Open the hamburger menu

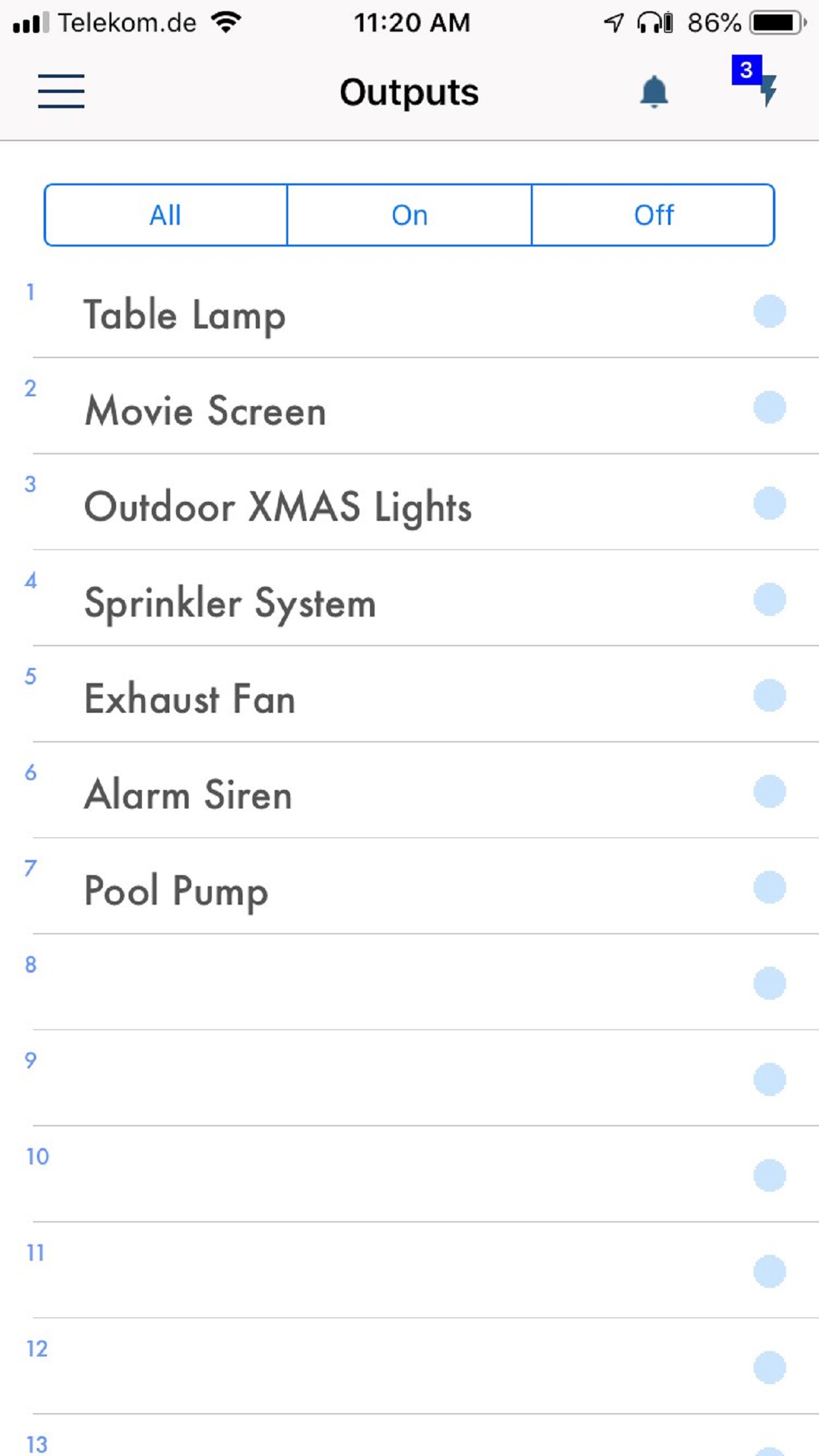(61, 91)
